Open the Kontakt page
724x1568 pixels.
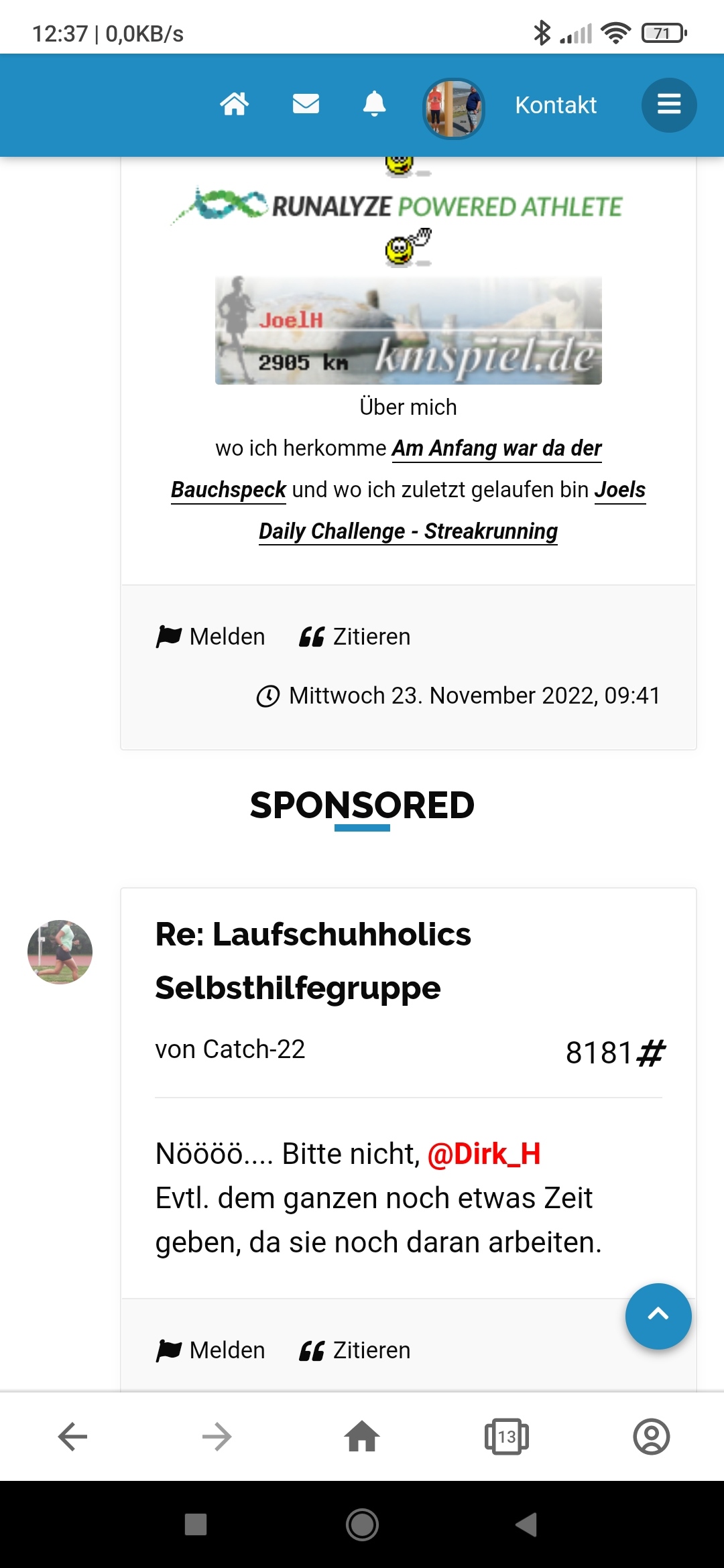point(555,105)
